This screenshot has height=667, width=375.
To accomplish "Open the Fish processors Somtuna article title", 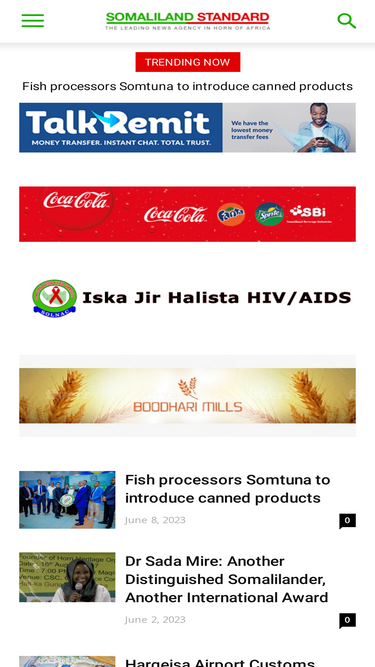I will pyautogui.click(x=227, y=489).
